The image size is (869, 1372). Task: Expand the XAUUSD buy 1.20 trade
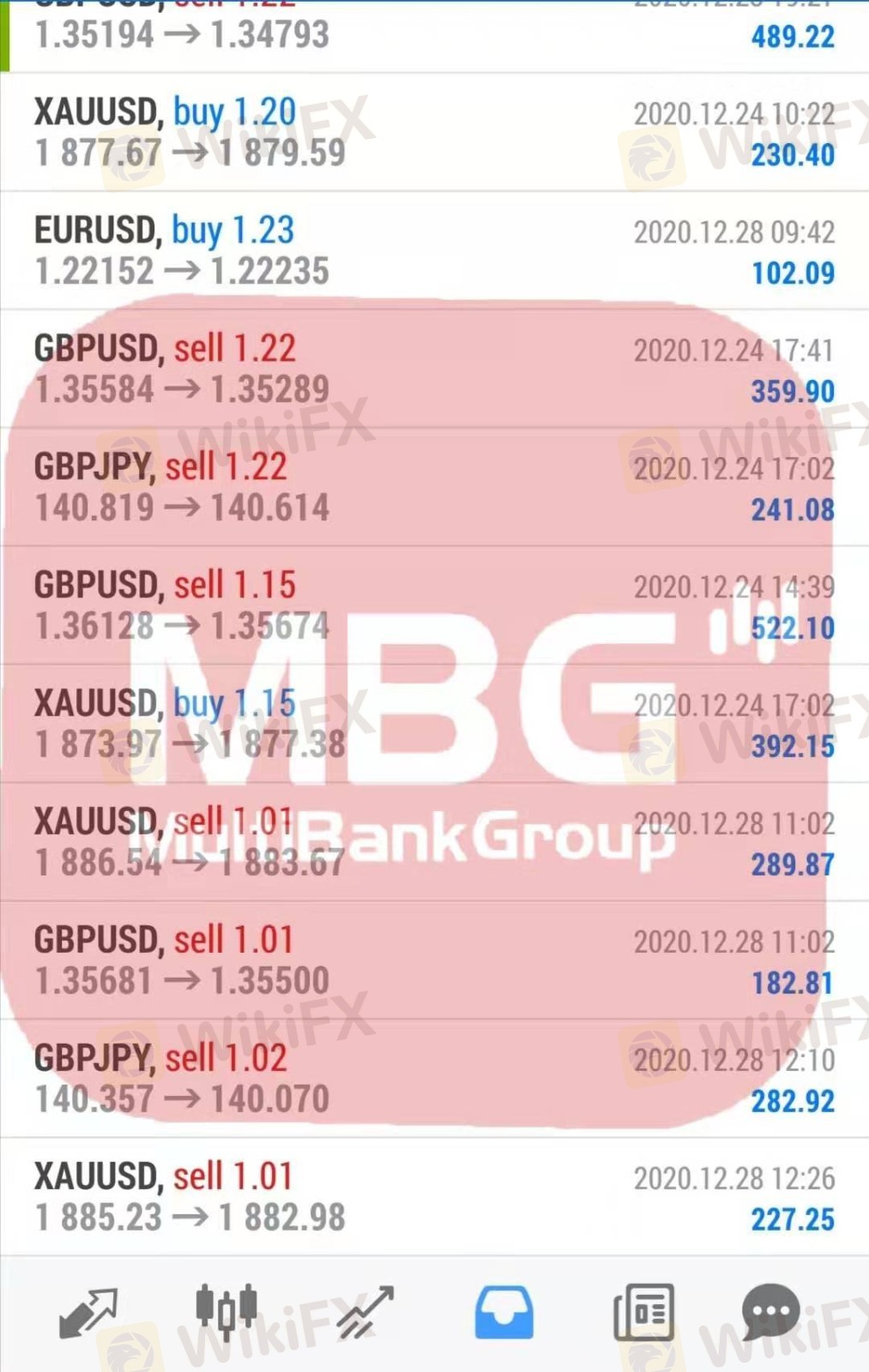click(x=434, y=133)
